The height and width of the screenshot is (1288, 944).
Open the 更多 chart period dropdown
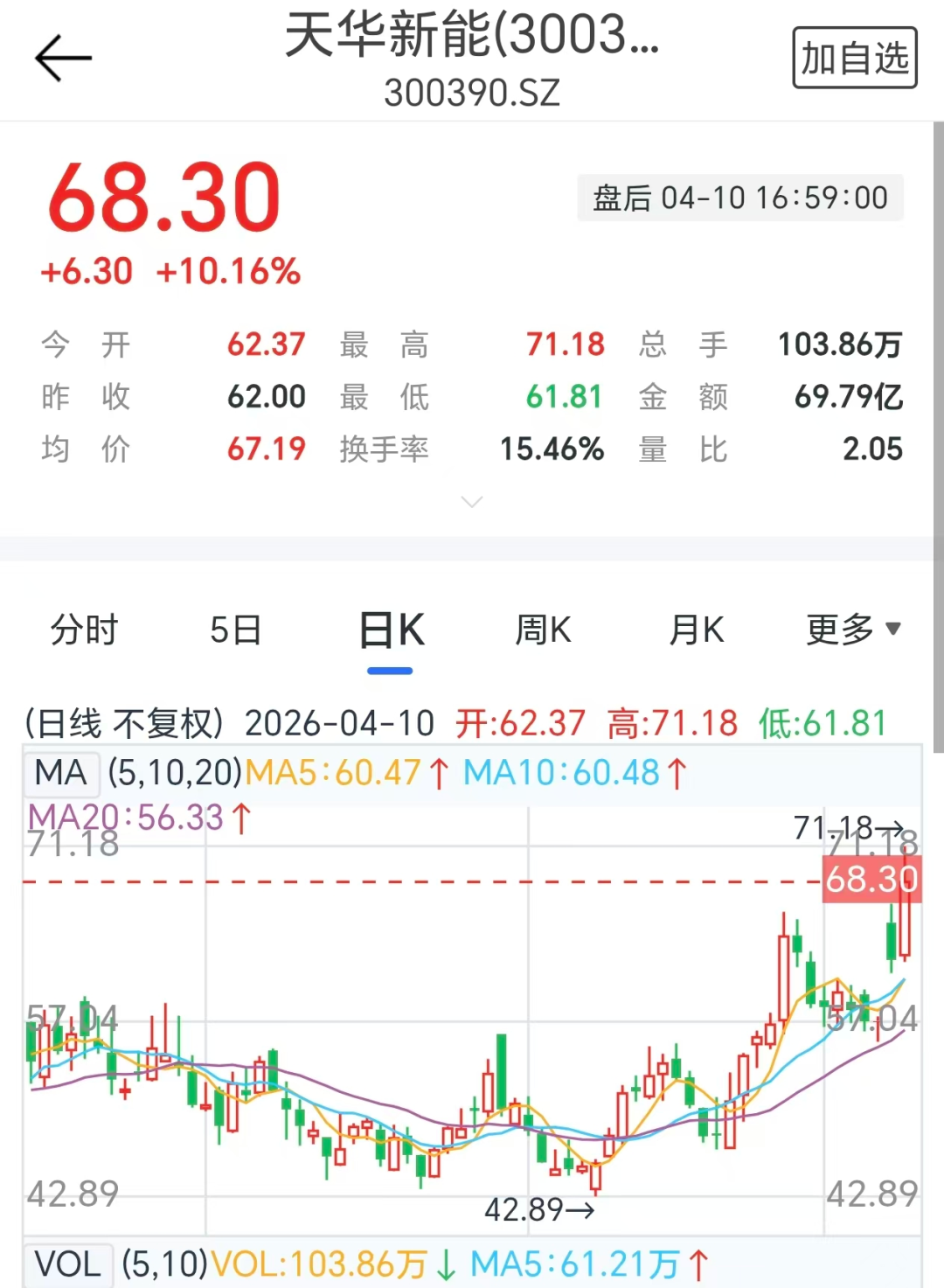(852, 630)
